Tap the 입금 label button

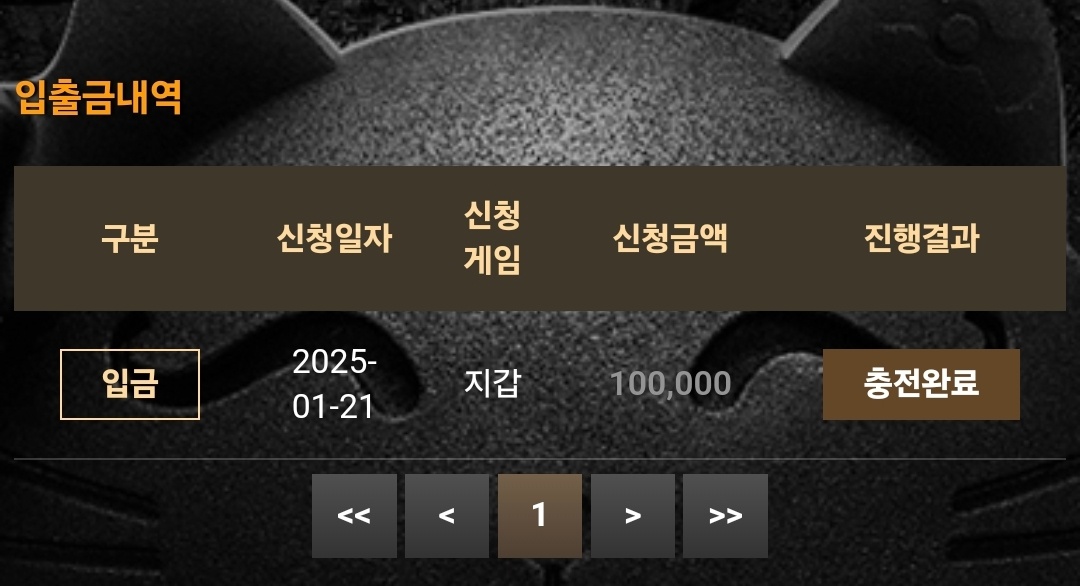click(x=130, y=384)
